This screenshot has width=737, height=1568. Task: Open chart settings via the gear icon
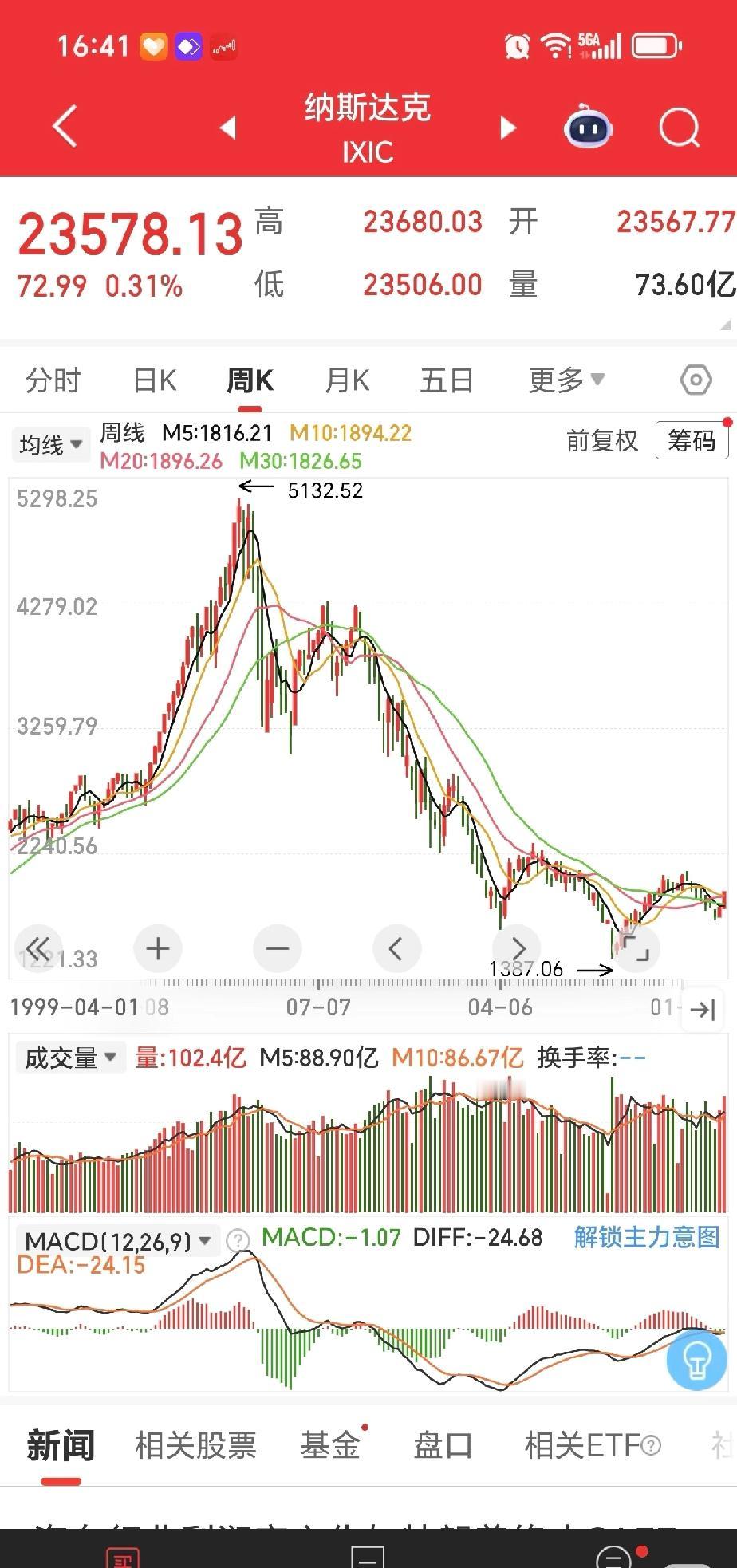pos(695,380)
